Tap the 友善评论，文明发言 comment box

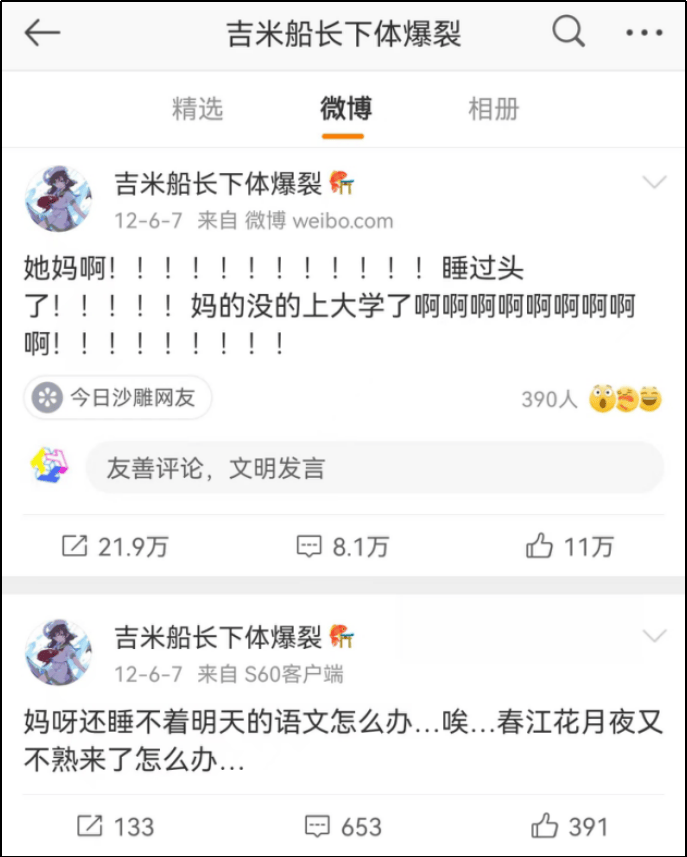[x=375, y=468]
